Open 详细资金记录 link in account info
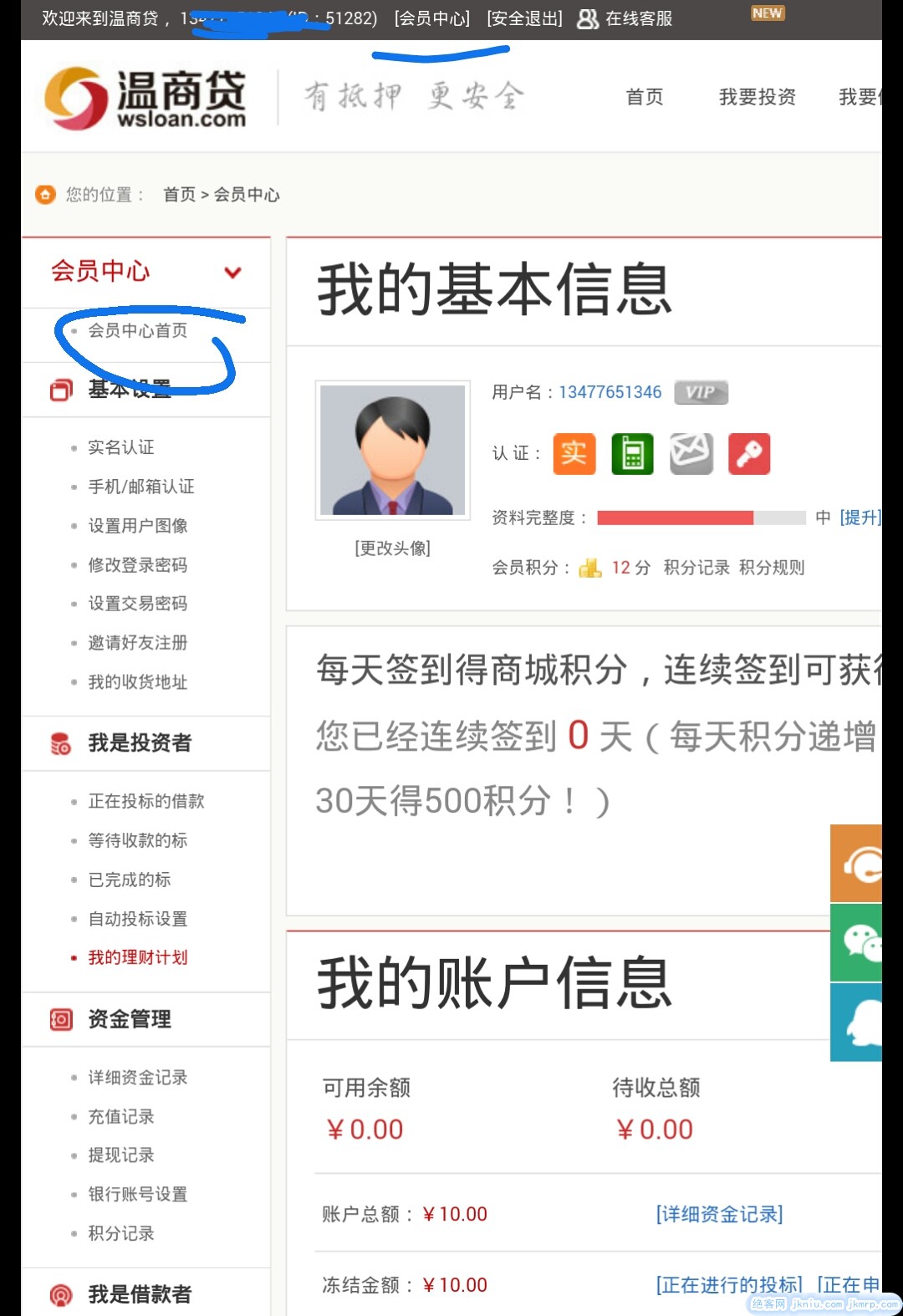 coord(719,1214)
